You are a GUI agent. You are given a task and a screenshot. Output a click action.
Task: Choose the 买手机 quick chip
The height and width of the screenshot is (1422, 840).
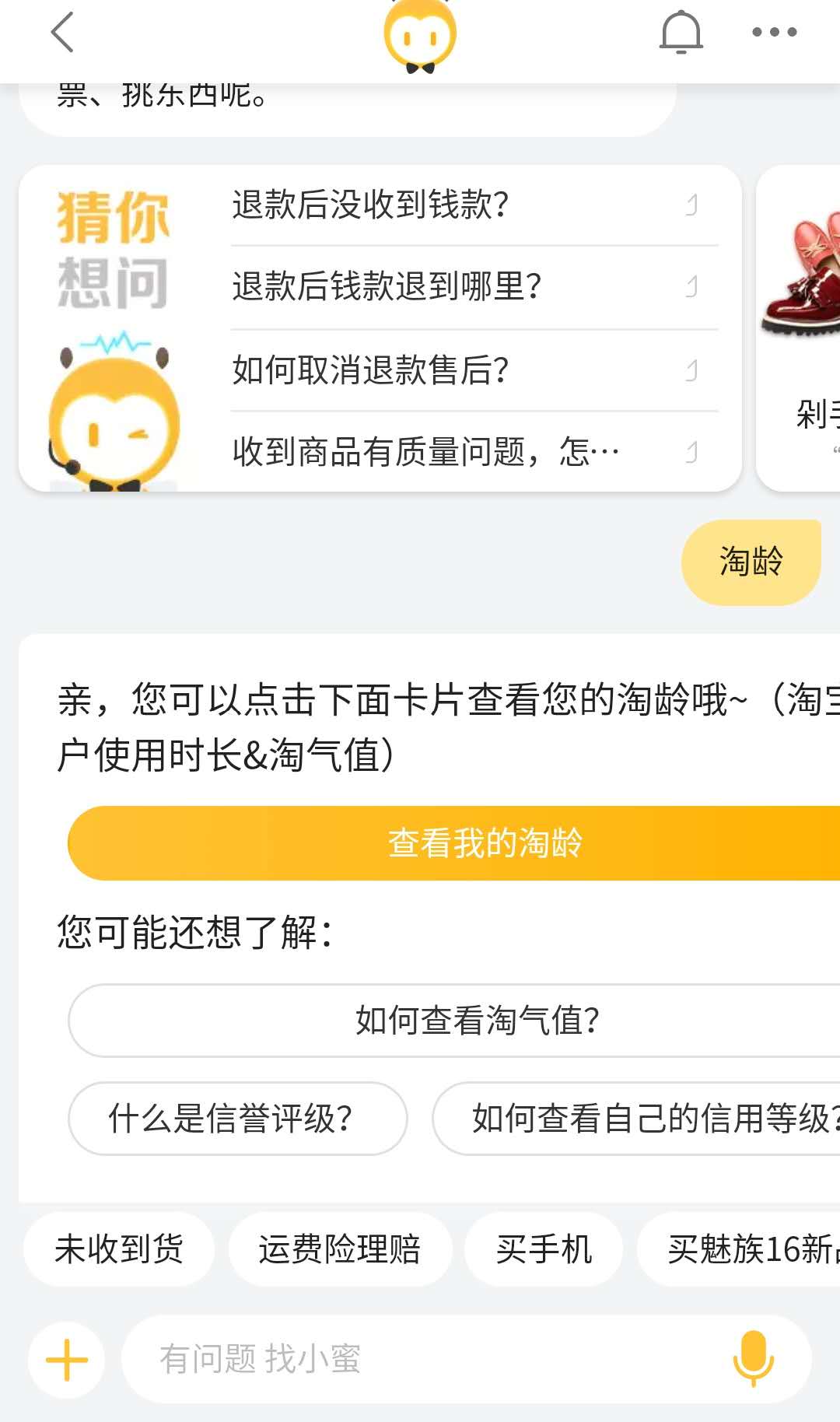544,1249
